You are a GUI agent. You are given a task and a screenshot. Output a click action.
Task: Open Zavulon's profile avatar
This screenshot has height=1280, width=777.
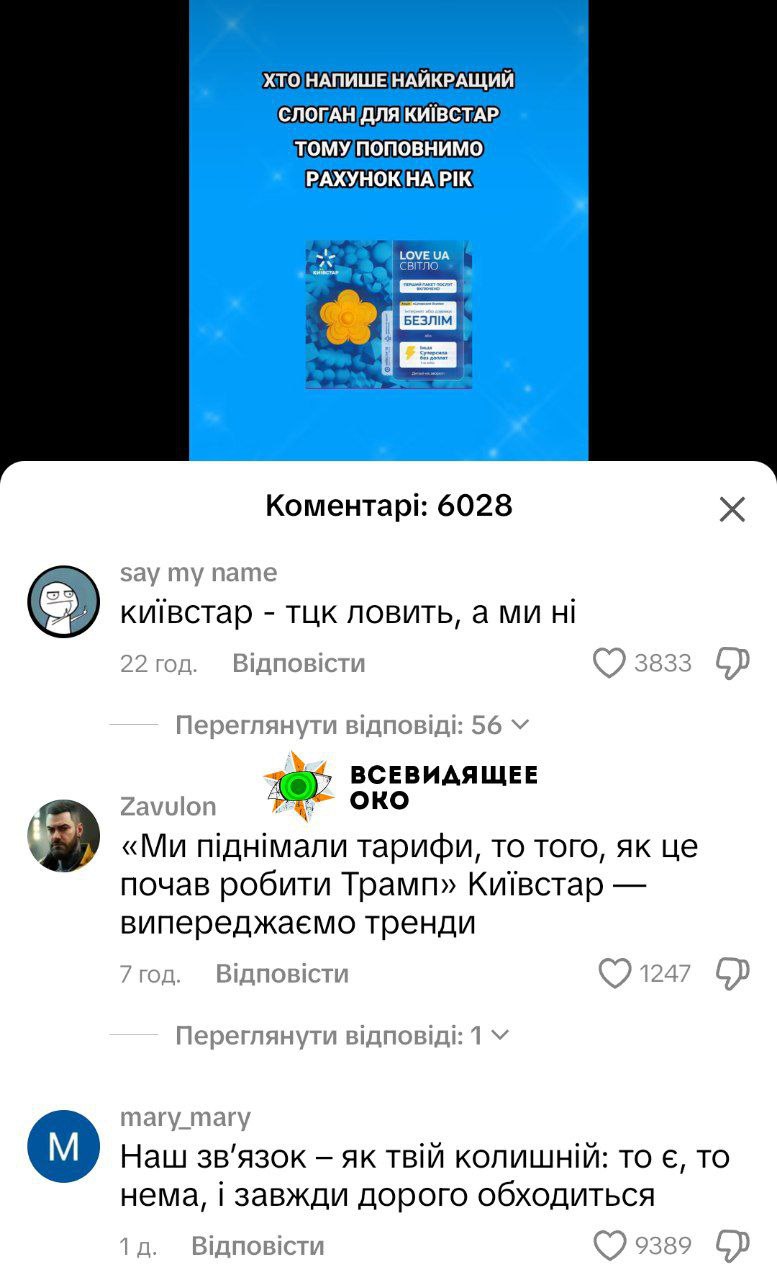[63, 835]
